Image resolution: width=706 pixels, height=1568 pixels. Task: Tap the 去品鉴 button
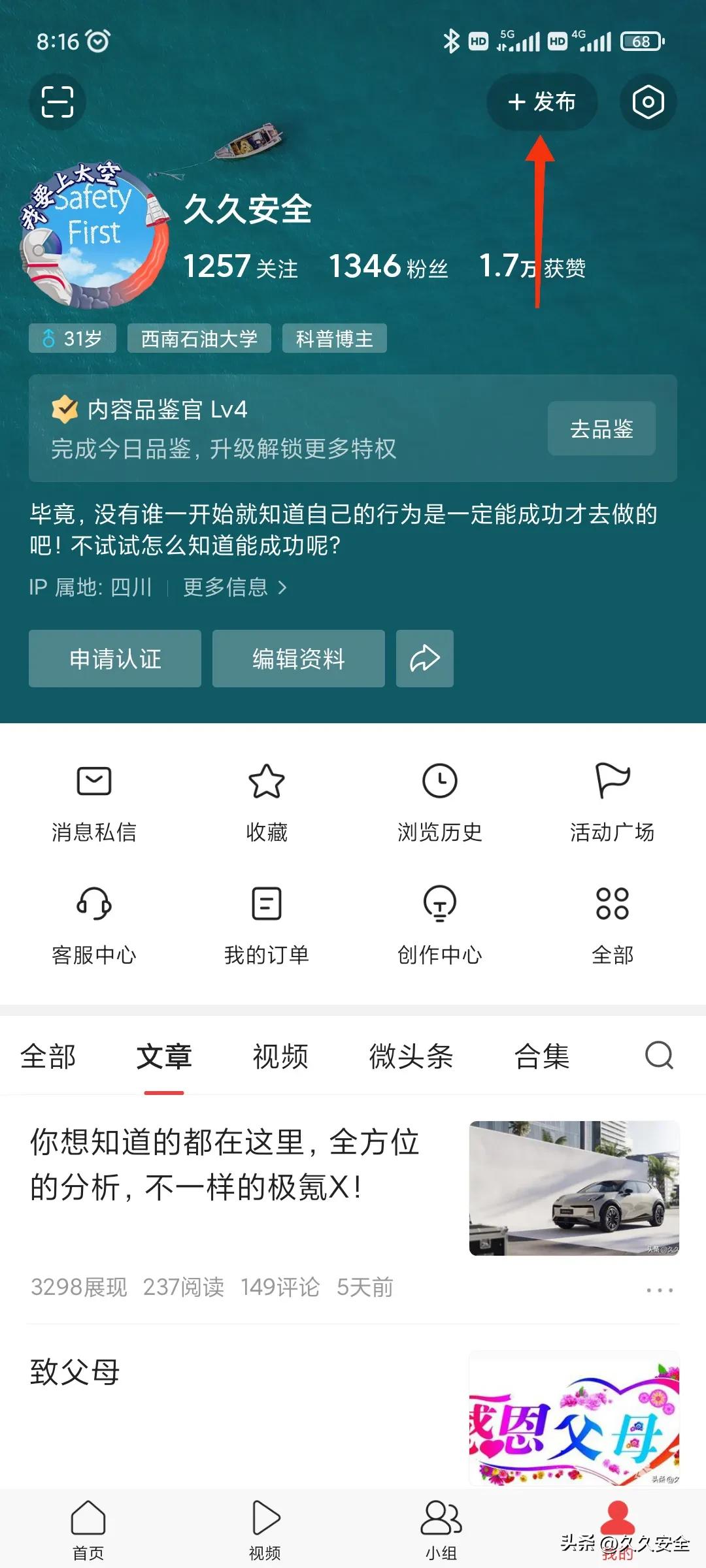pos(601,428)
